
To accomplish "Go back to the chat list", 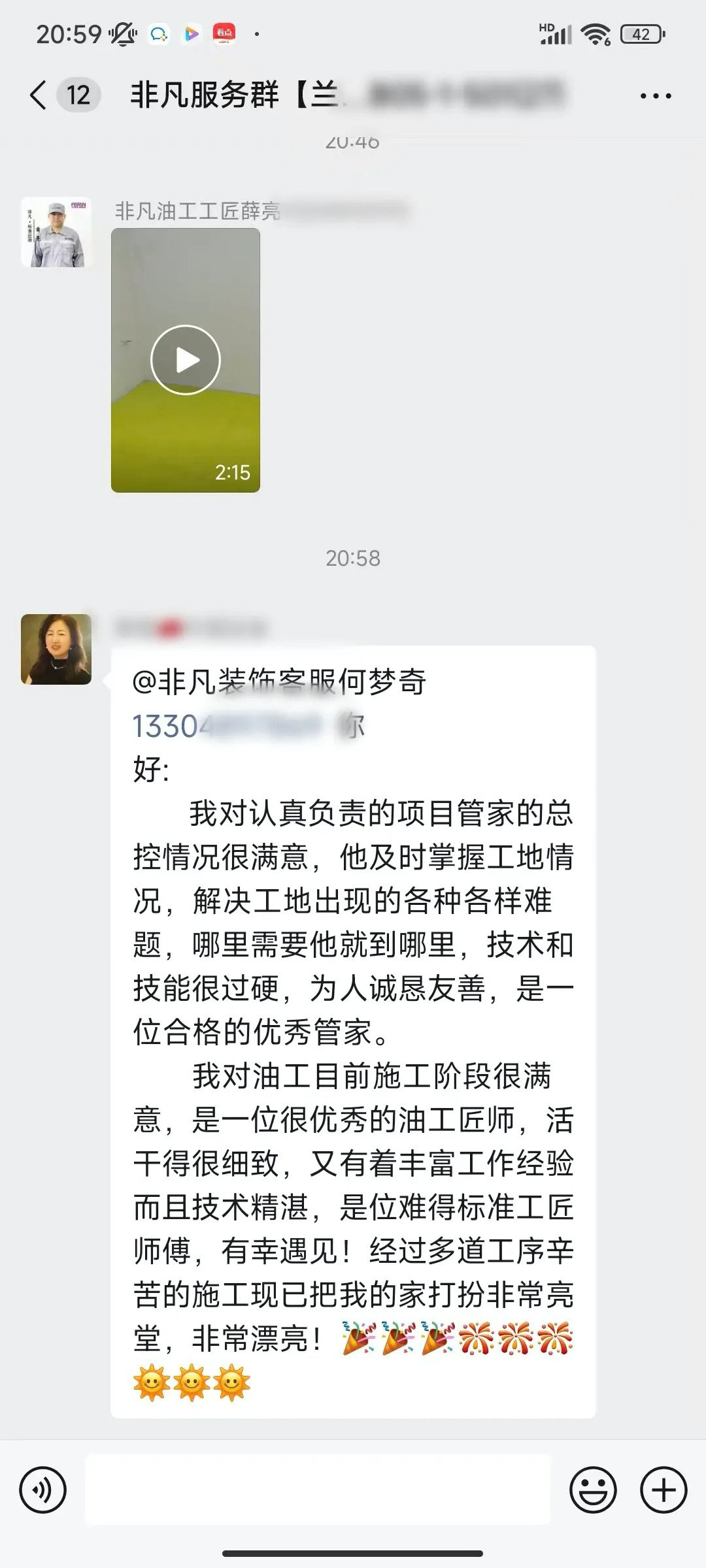I will pos(39,95).
